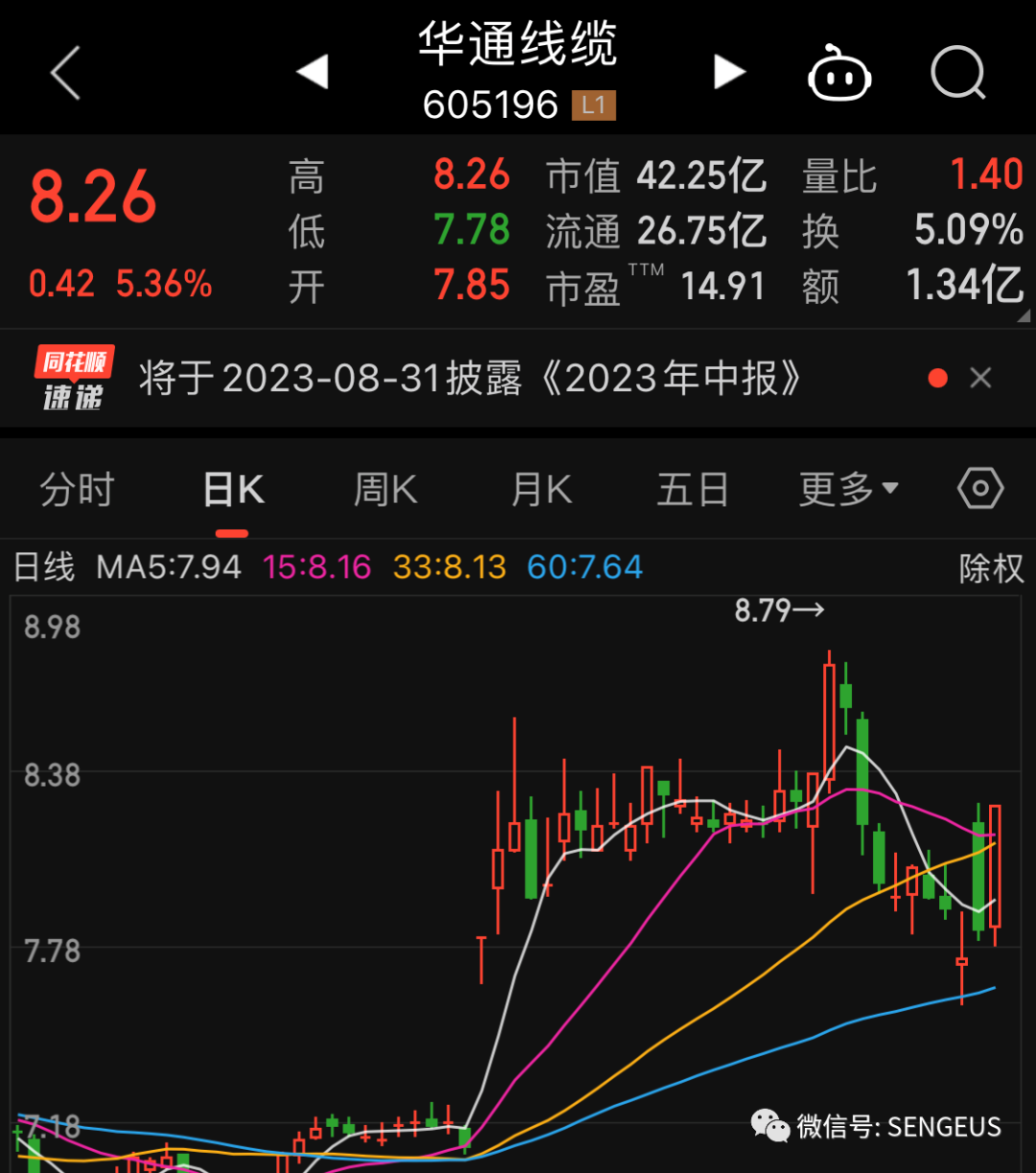This screenshot has width=1036, height=1173.
Task: Open stock search magnifier
Action: 958,73
